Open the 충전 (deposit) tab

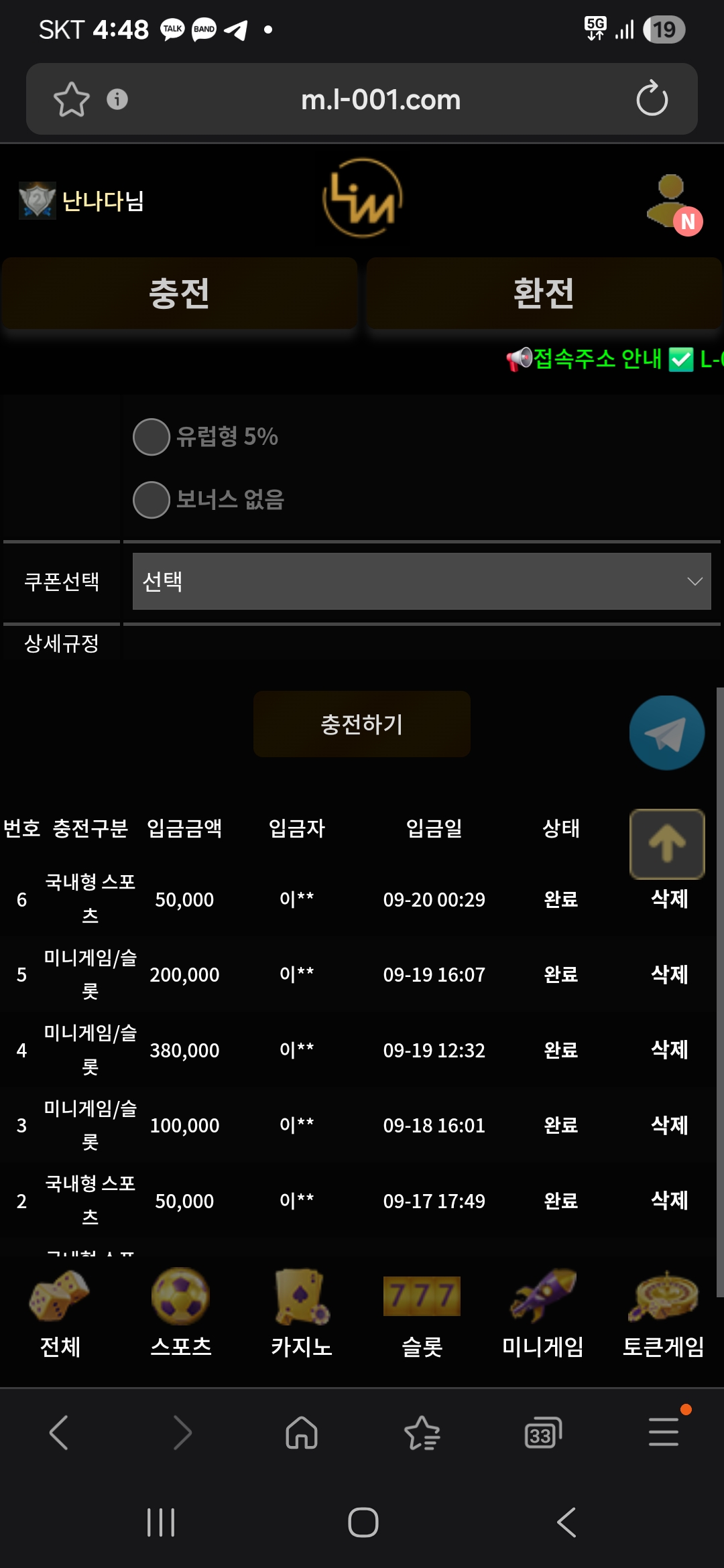pyautogui.click(x=179, y=293)
